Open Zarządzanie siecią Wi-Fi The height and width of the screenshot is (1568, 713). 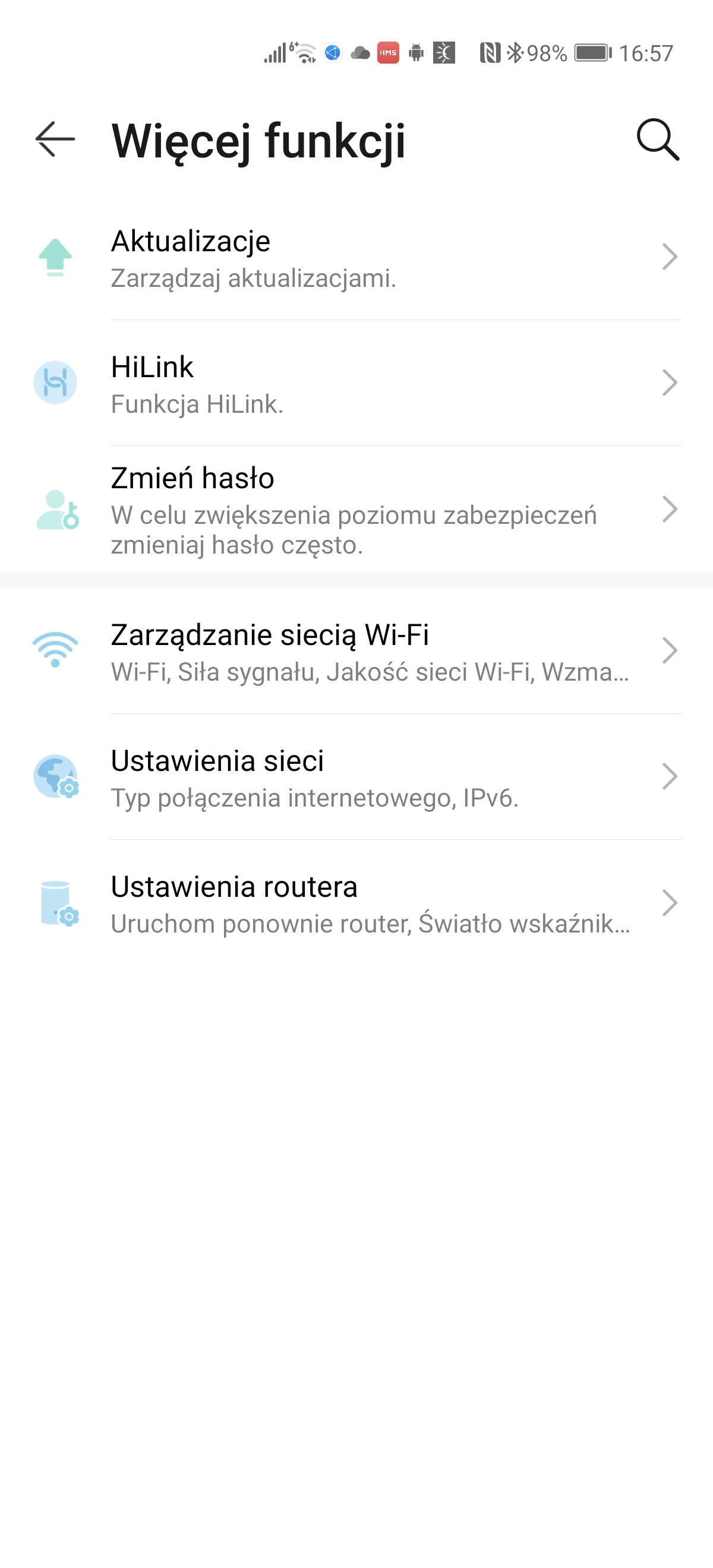click(x=356, y=652)
